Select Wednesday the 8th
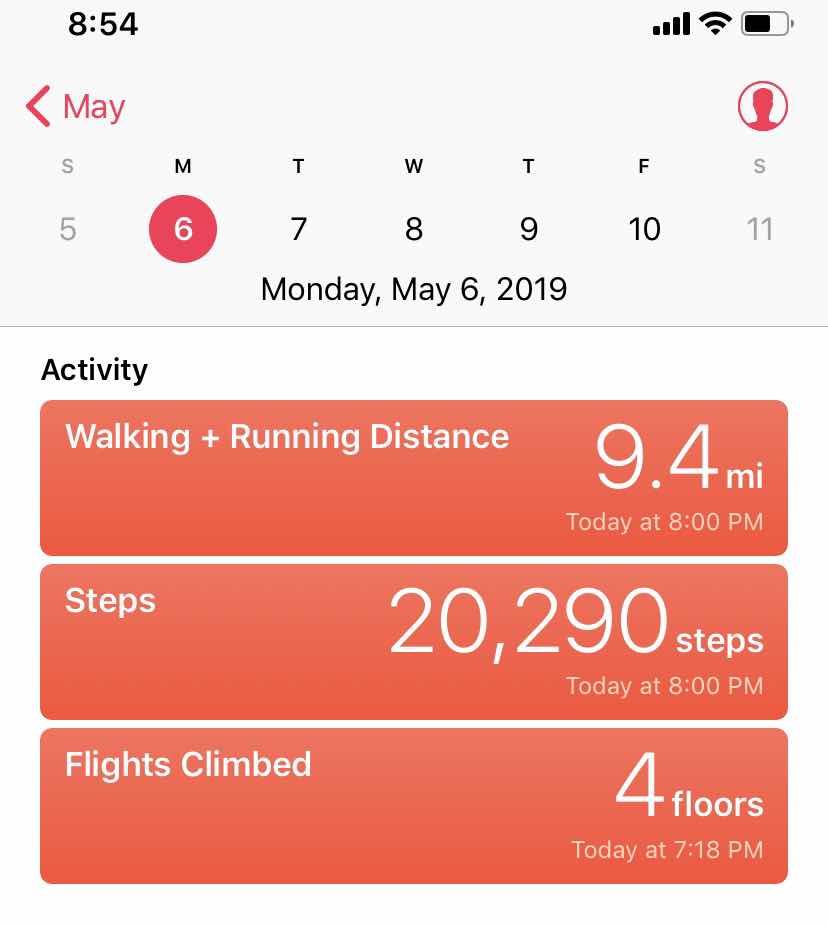828x926 pixels. coord(414,229)
